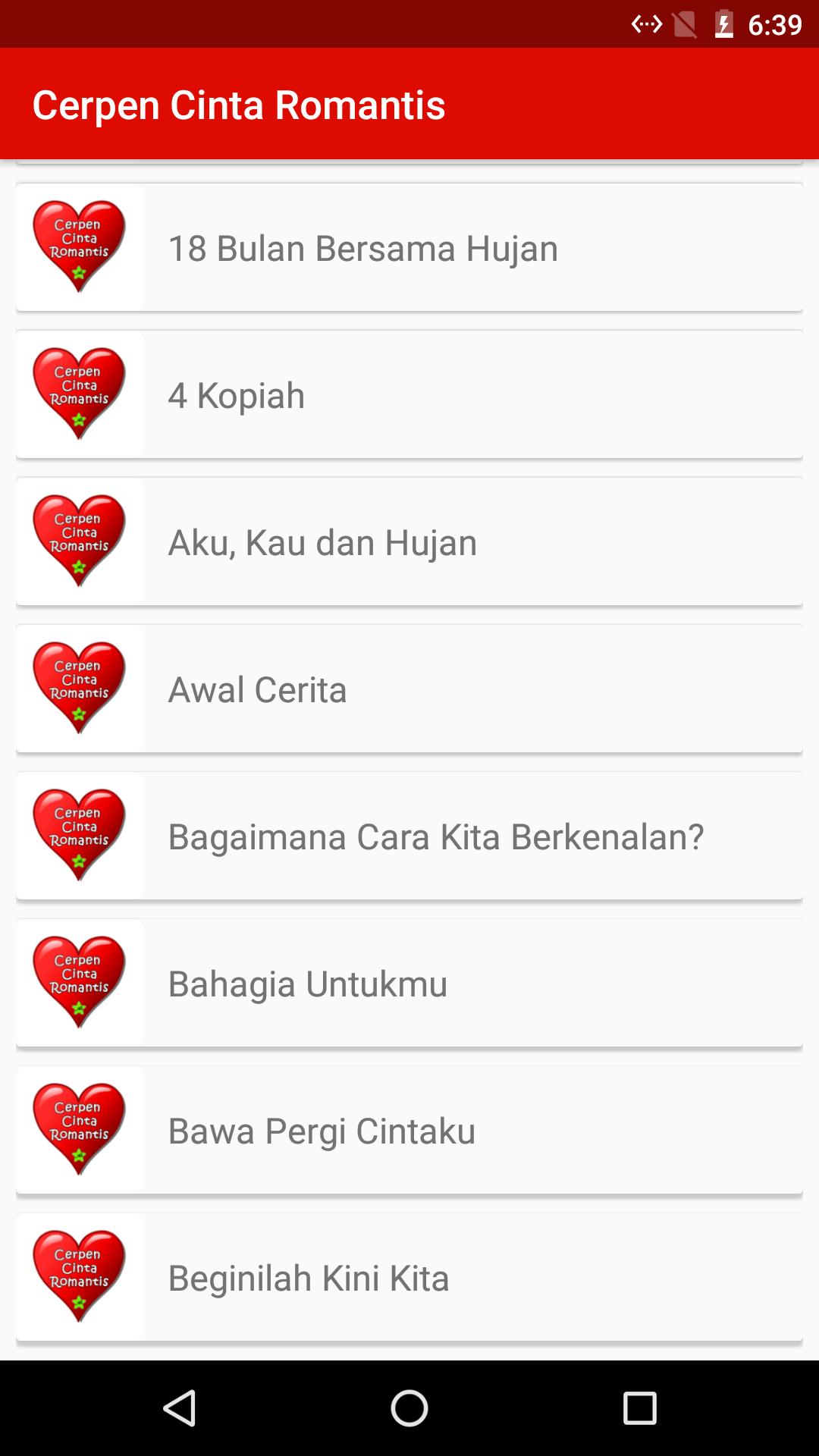The width and height of the screenshot is (819, 1456).
Task: Open the story 18 Bulan Bersama Hujan
Action: point(409,247)
